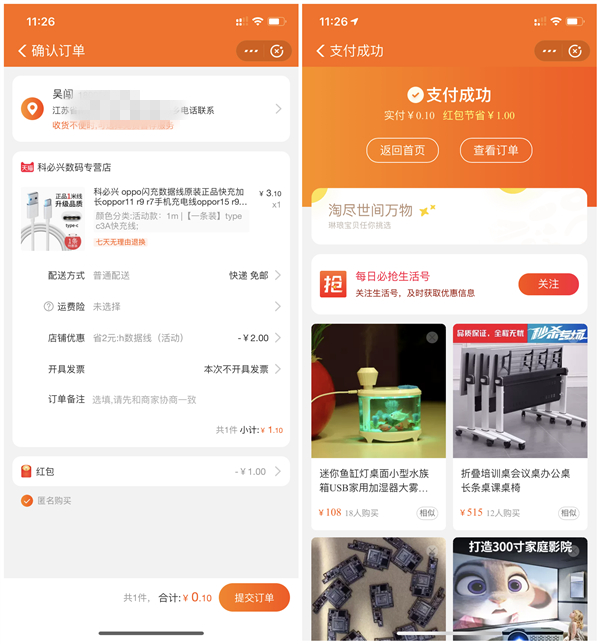Go back from the 确认订单 page
600x644 pixels.
pos(23,51)
